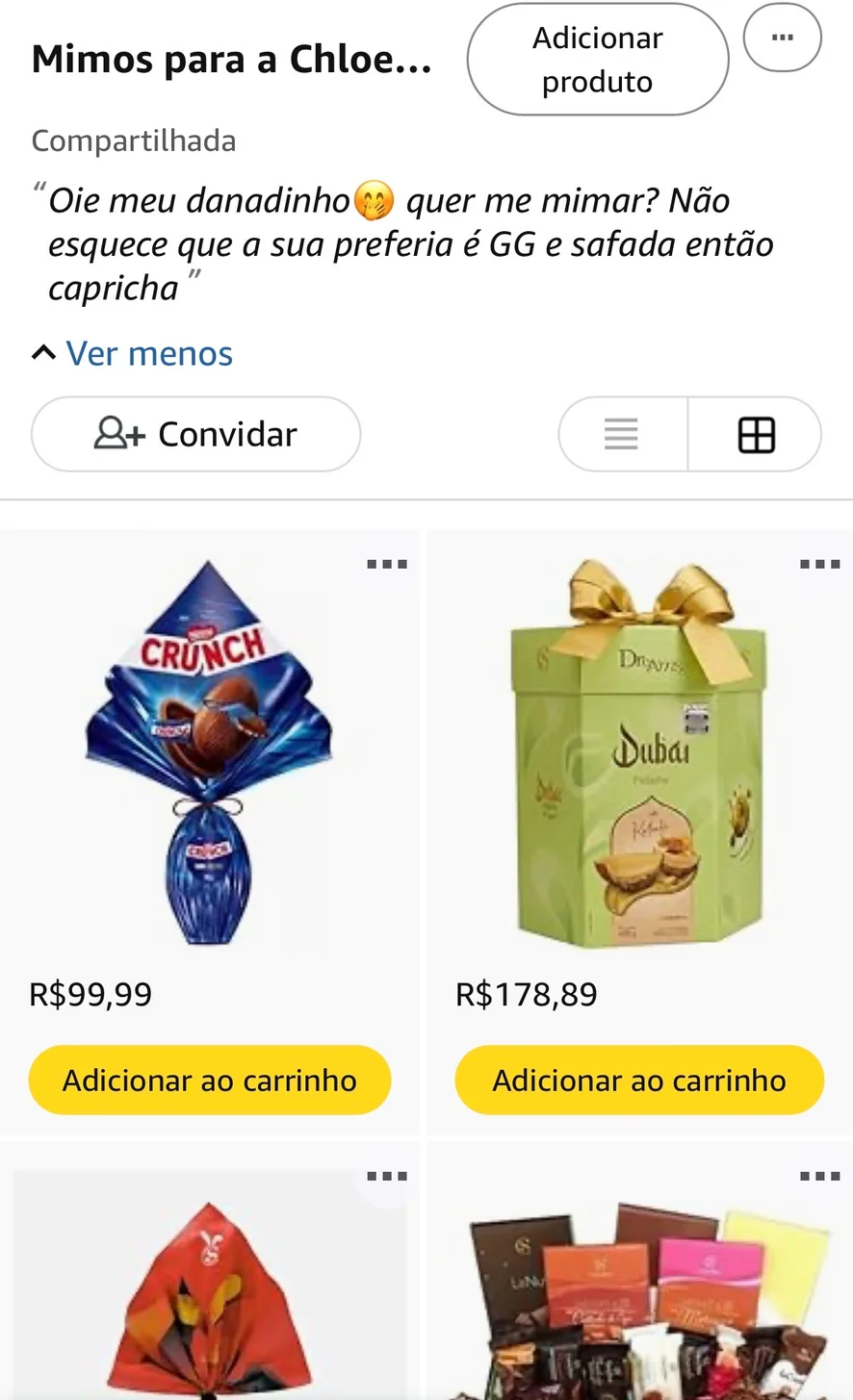This screenshot has height=1400, width=853.
Task: Add the R$178,89 Dubai box to cart
Action: click(639, 1080)
